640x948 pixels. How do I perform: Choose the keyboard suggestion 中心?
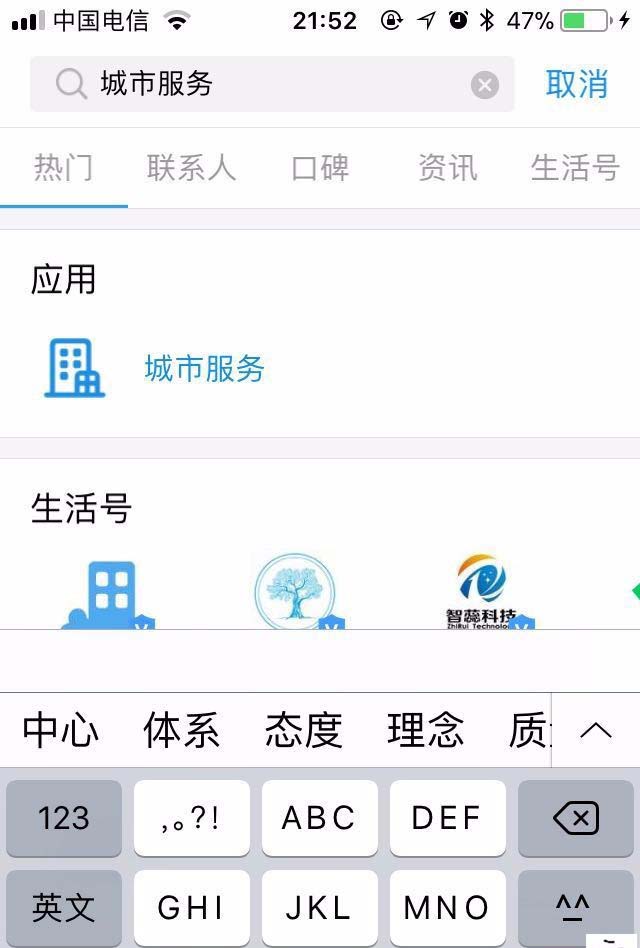[x=61, y=731]
